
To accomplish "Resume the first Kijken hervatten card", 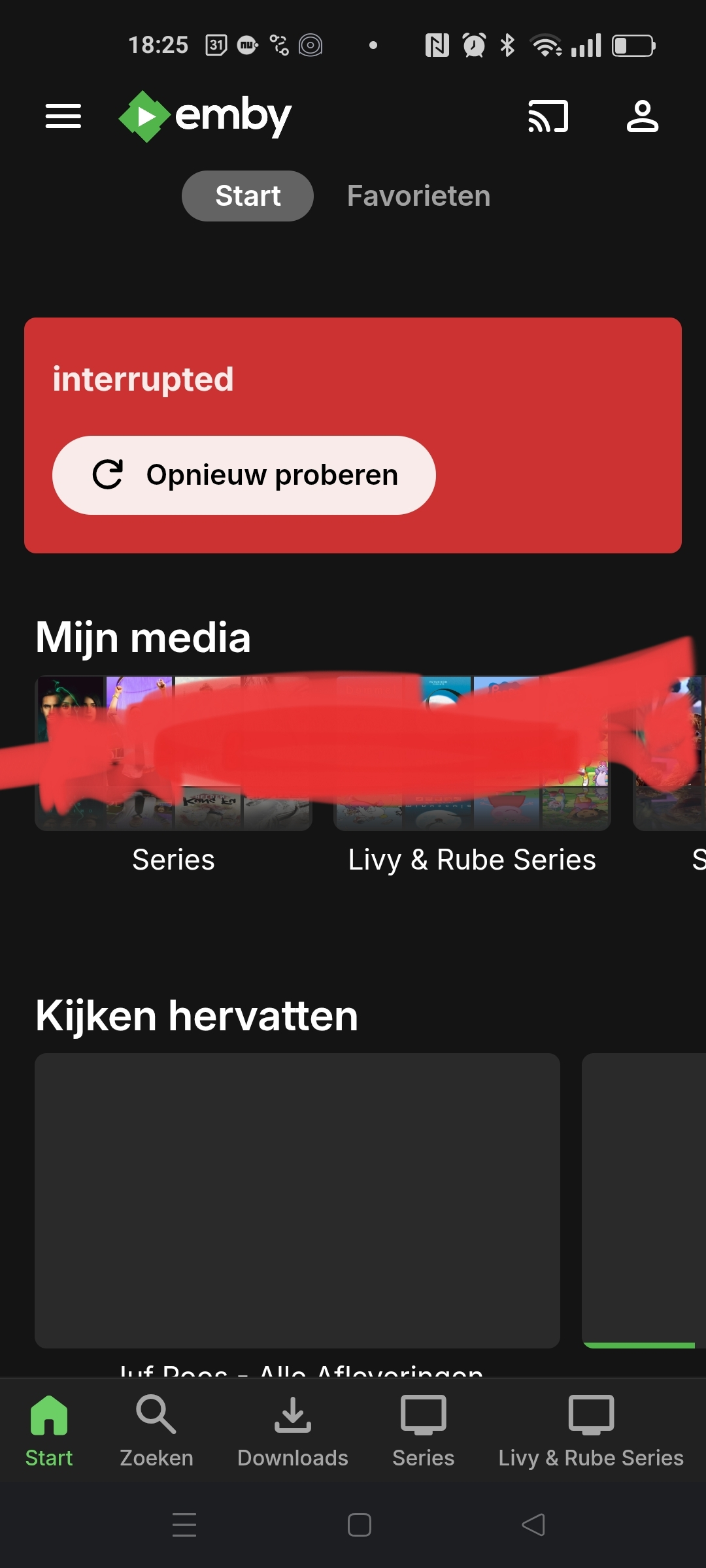I will [297, 1200].
